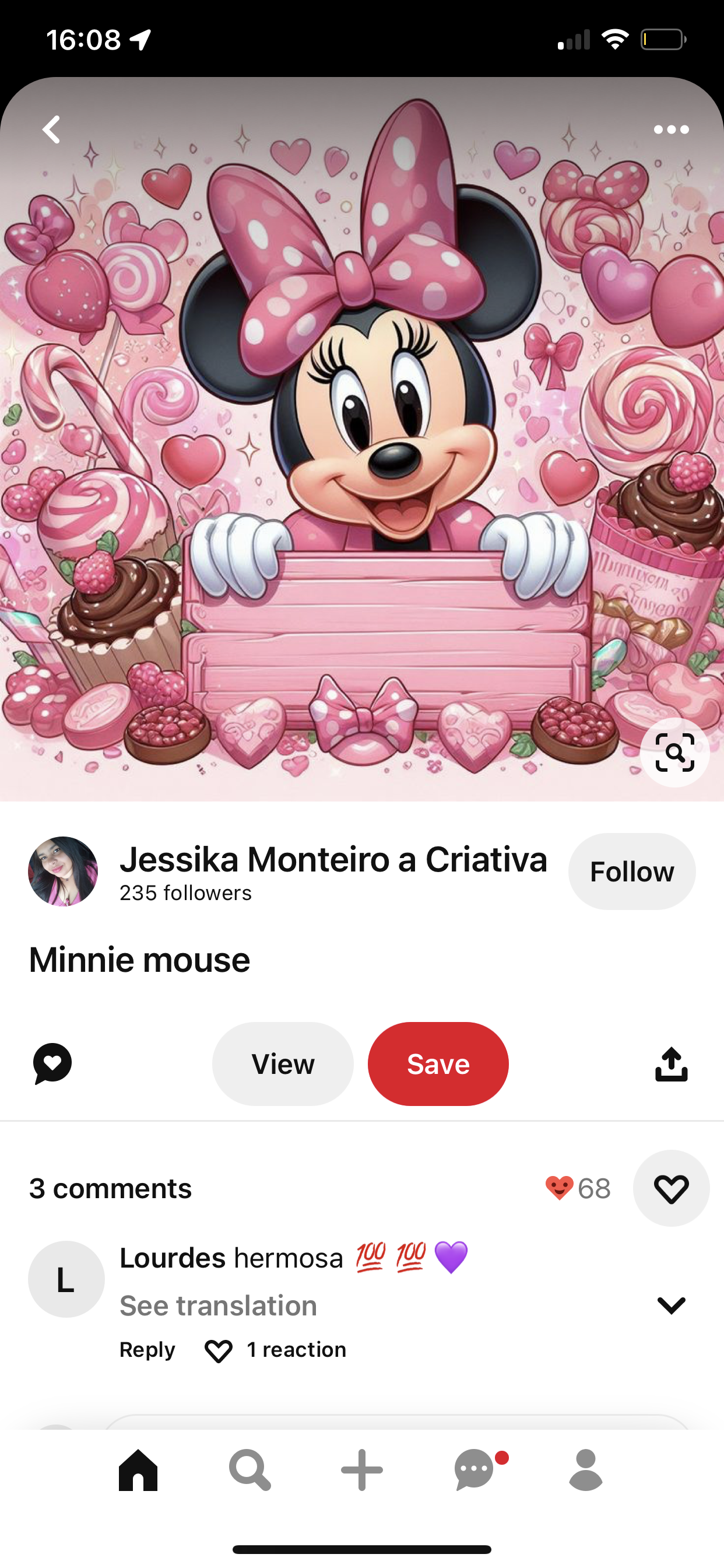Image resolution: width=724 pixels, height=1568 pixels.
Task: Start visual search with the lens icon
Action: (x=674, y=752)
